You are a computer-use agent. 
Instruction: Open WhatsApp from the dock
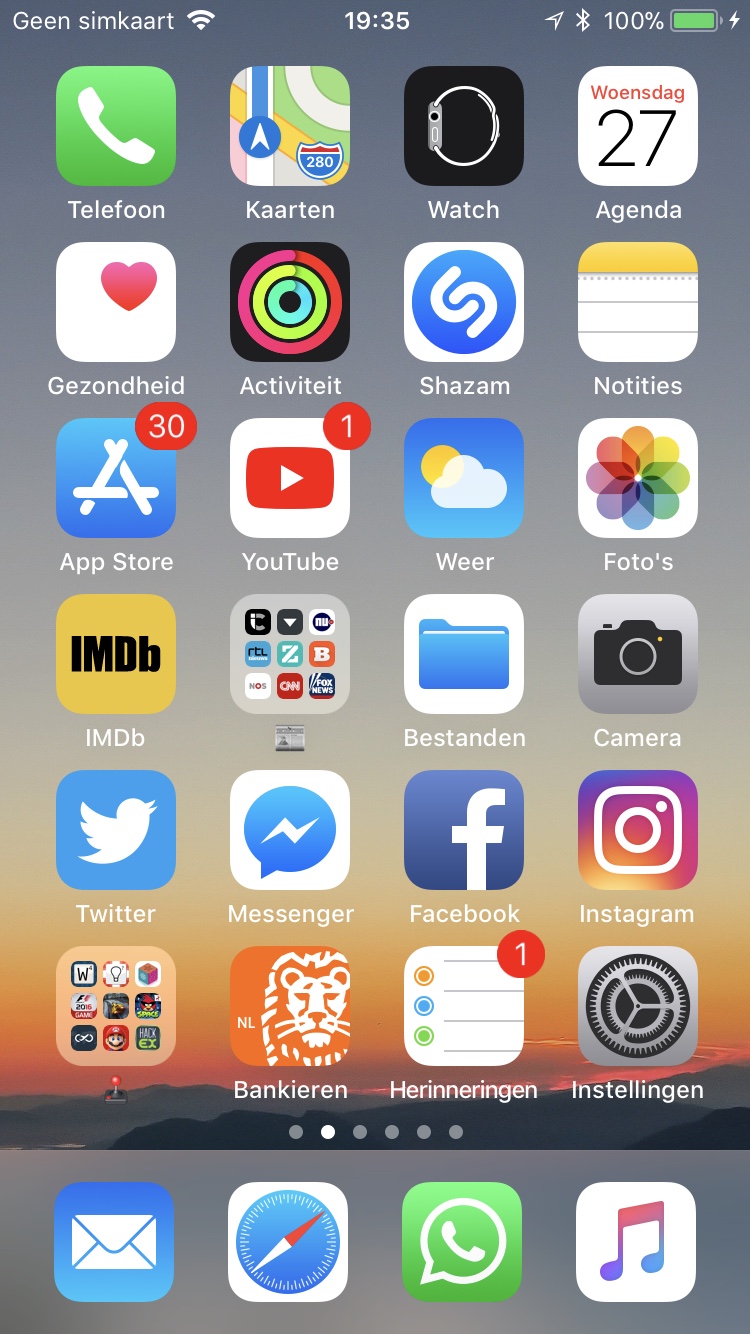point(462,1242)
